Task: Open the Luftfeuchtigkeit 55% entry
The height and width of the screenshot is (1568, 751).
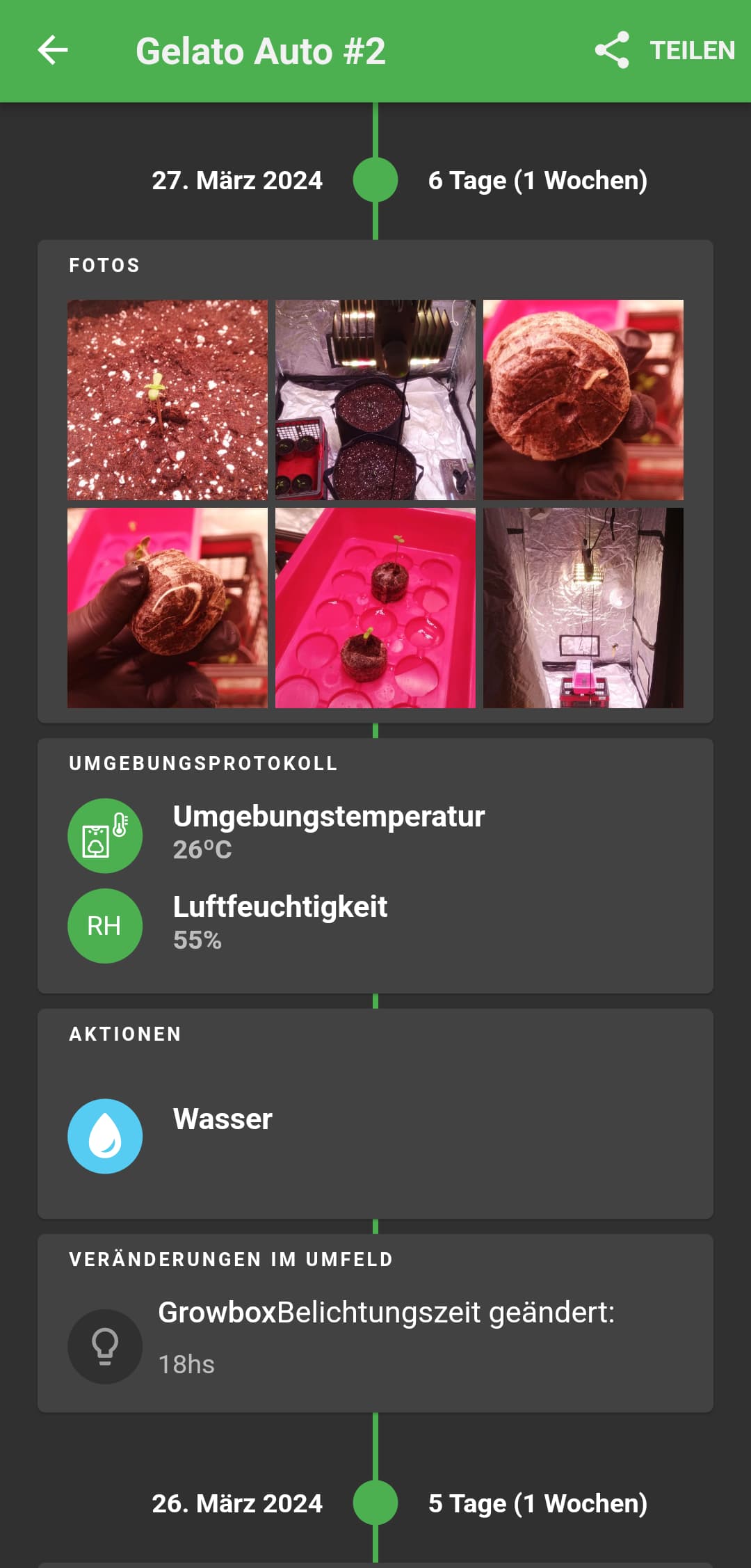Action: pyautogui.click(x=280, y=924)
